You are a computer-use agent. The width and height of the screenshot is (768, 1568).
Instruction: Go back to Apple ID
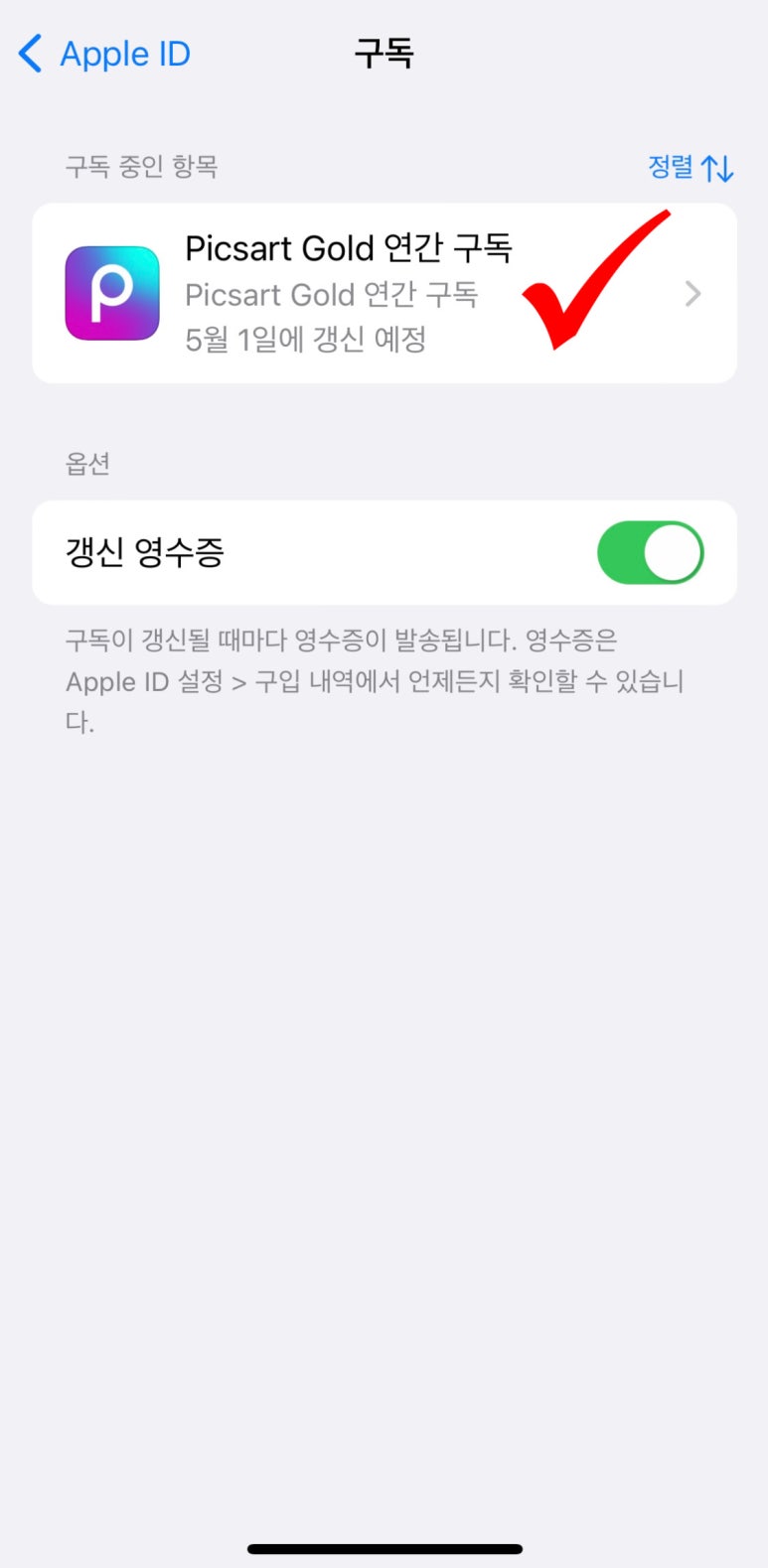pos(104,54)
